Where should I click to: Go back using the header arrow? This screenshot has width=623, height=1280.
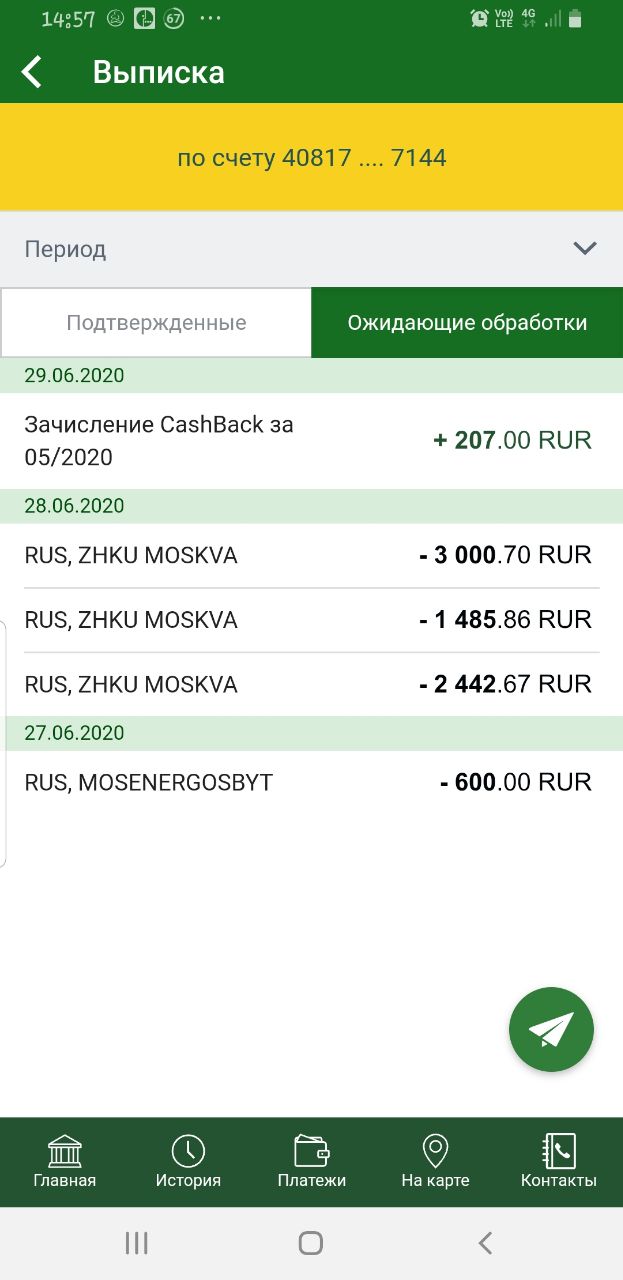coord(32,72)
